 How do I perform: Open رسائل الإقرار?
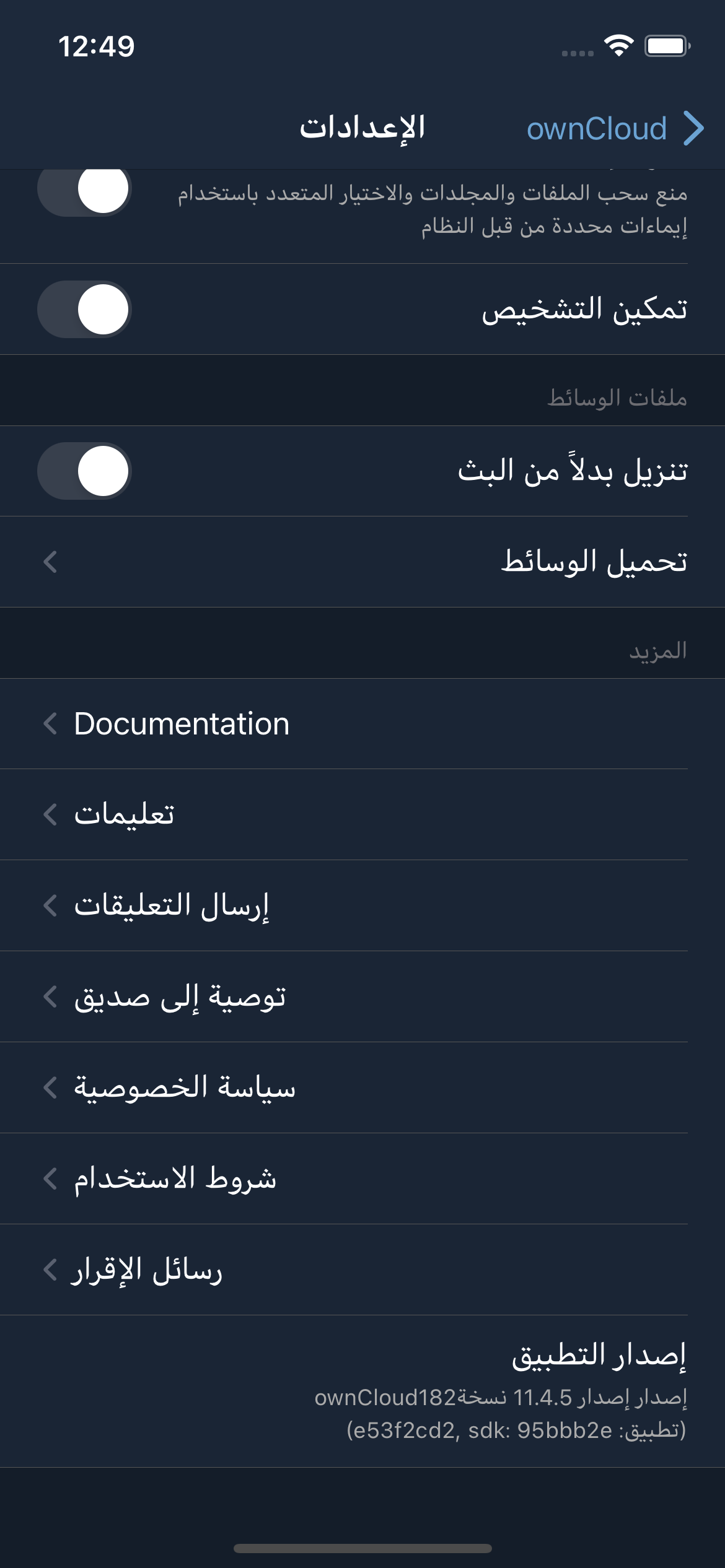(x=362, y=1270)
